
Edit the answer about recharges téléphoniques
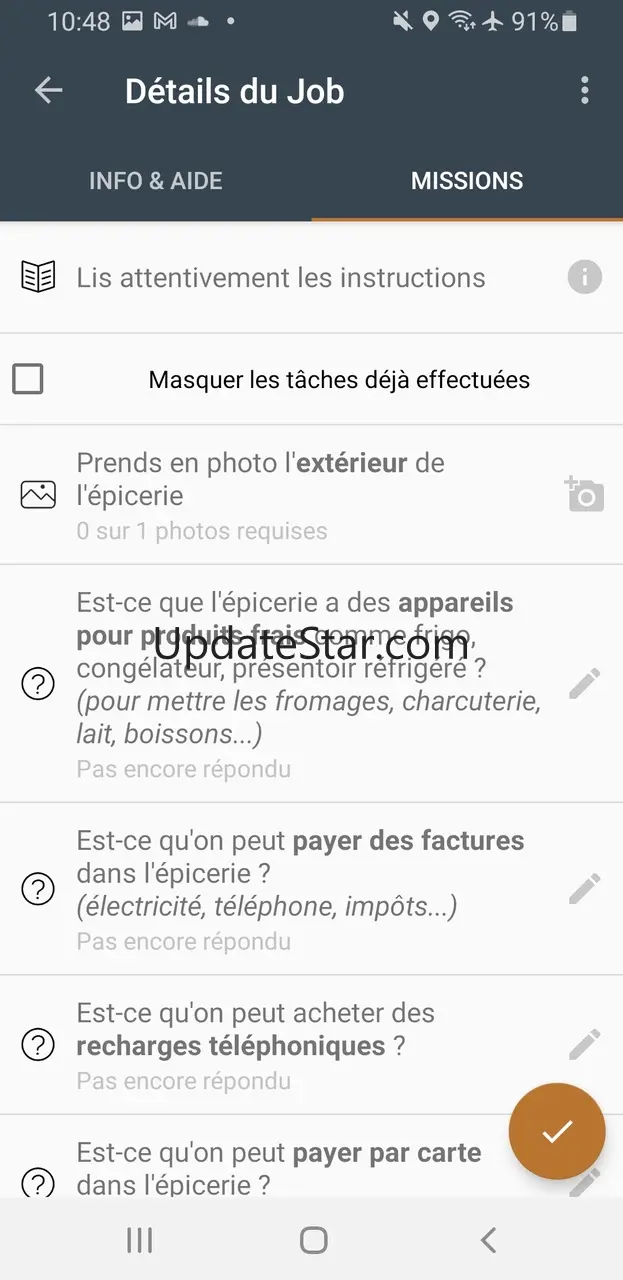(585, 1045)
